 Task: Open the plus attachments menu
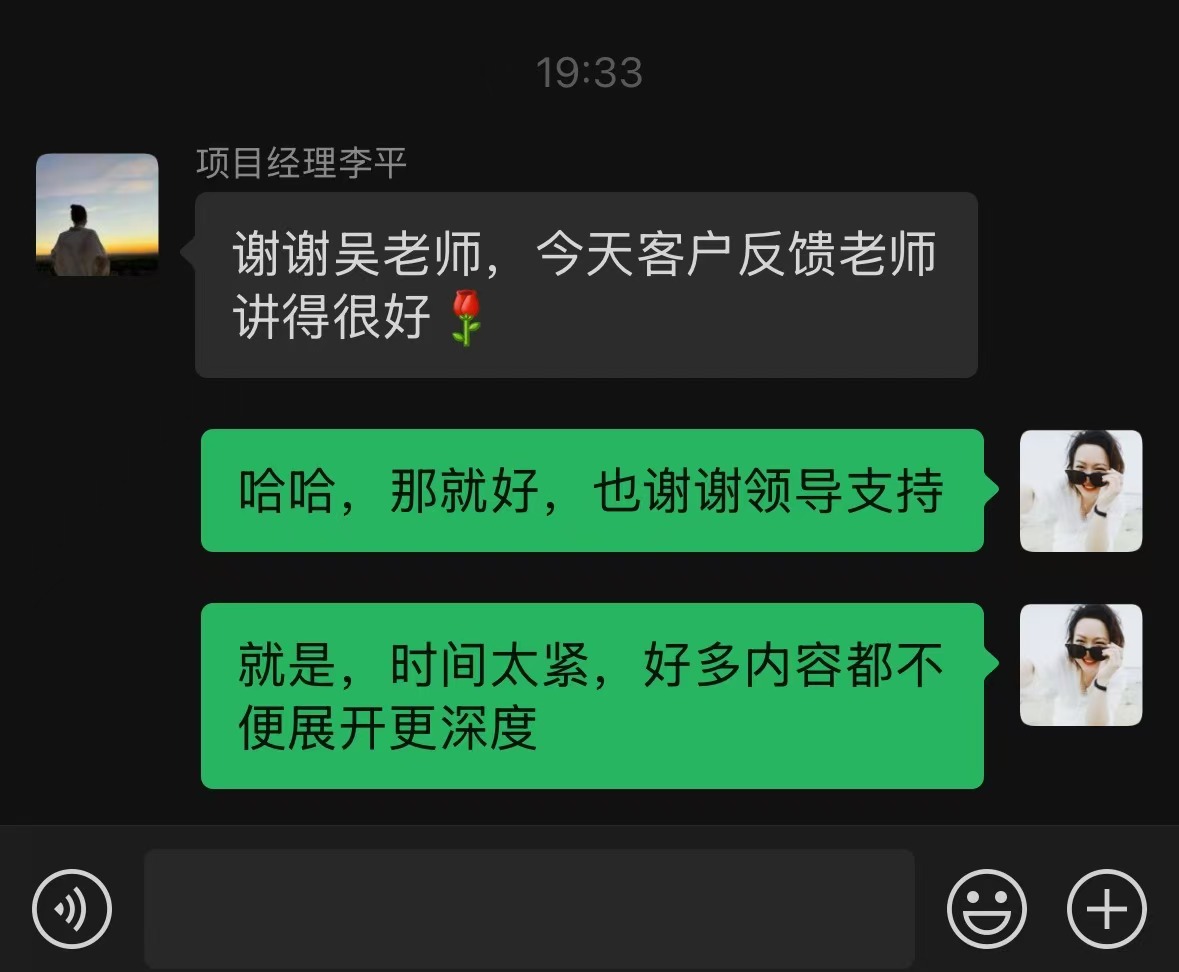(1107, 909)
